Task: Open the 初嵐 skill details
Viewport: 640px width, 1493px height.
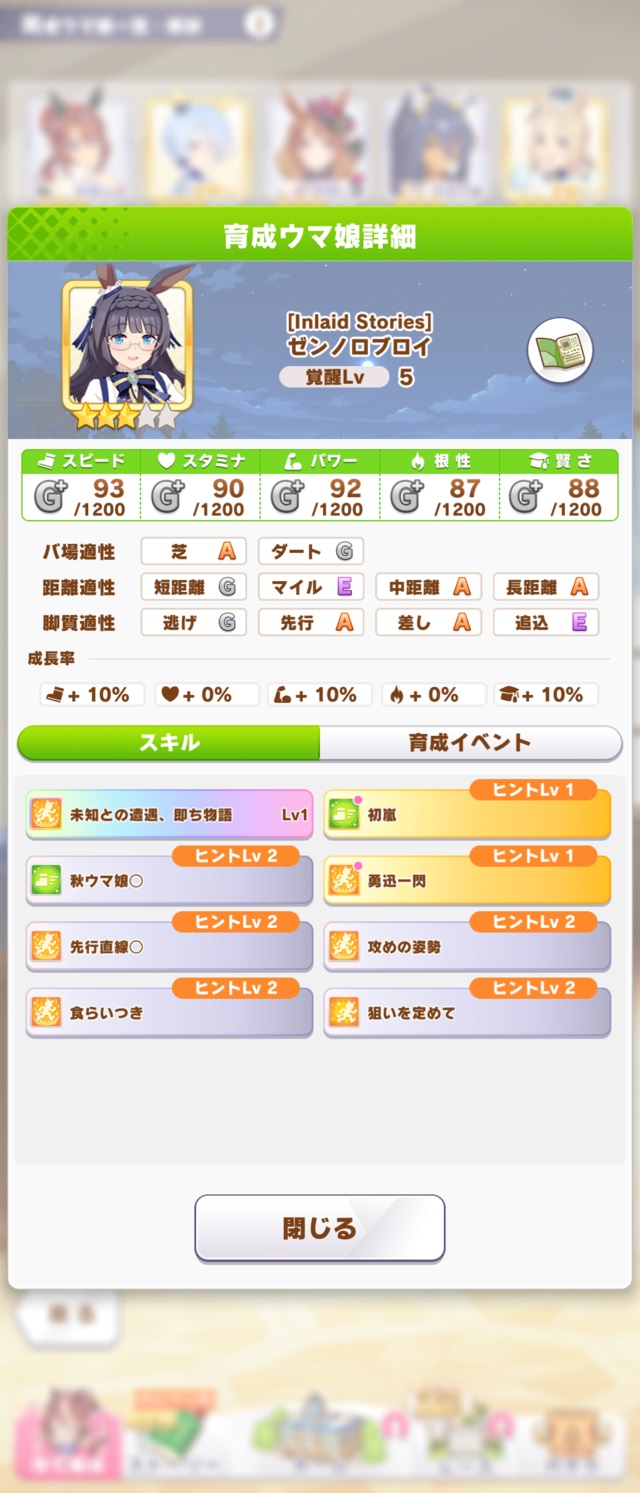Action: tap(466, 815)
